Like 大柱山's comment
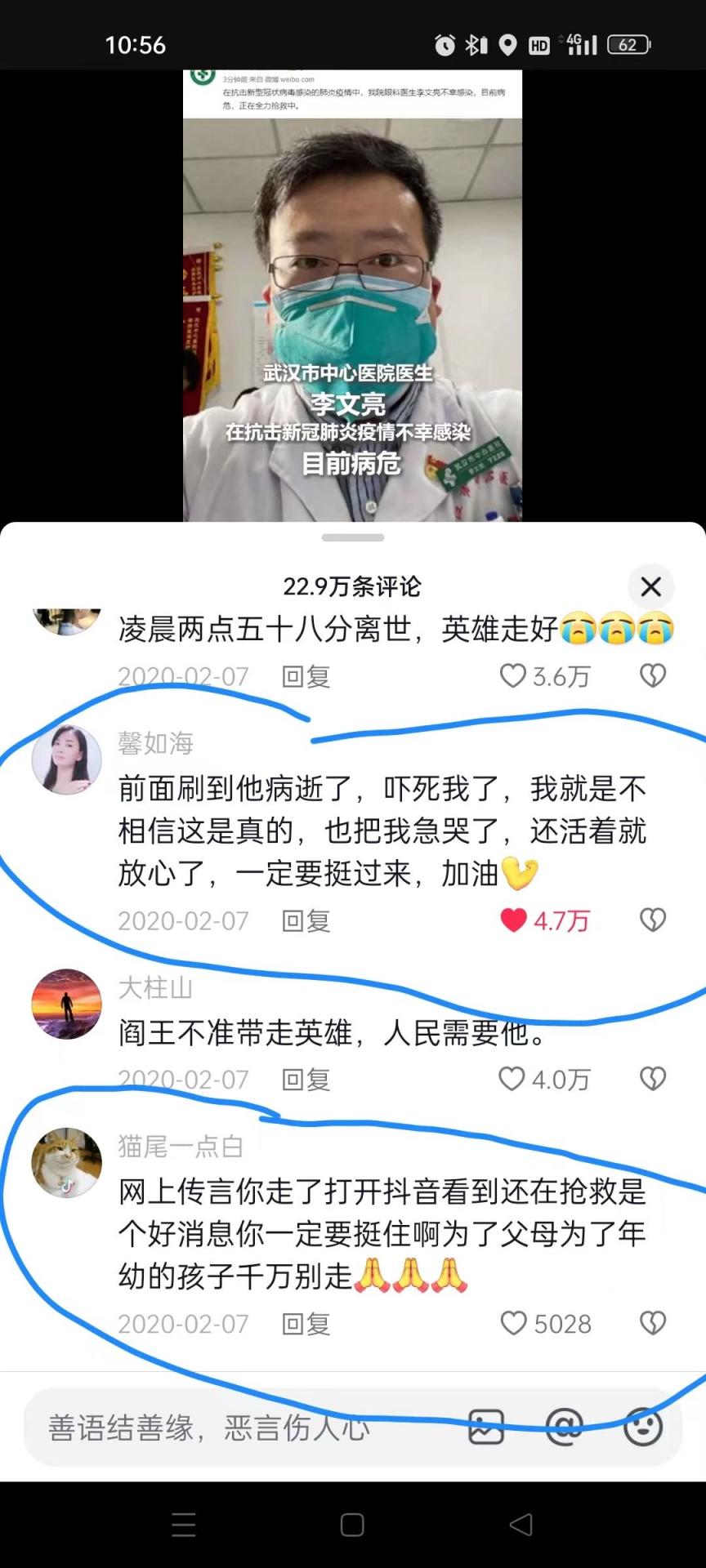This screenshot has width=706, height=1568. tap(512, 1079)
